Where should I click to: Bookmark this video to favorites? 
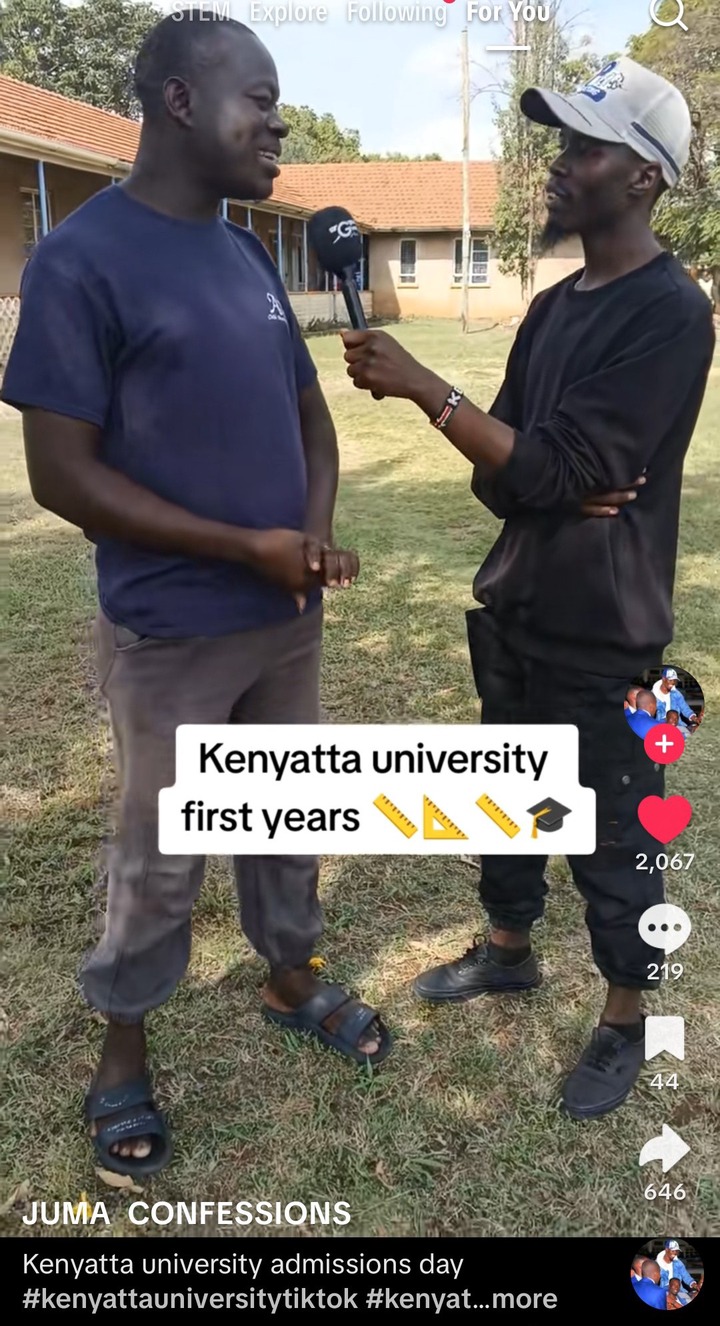click(x=664, y=1038)
